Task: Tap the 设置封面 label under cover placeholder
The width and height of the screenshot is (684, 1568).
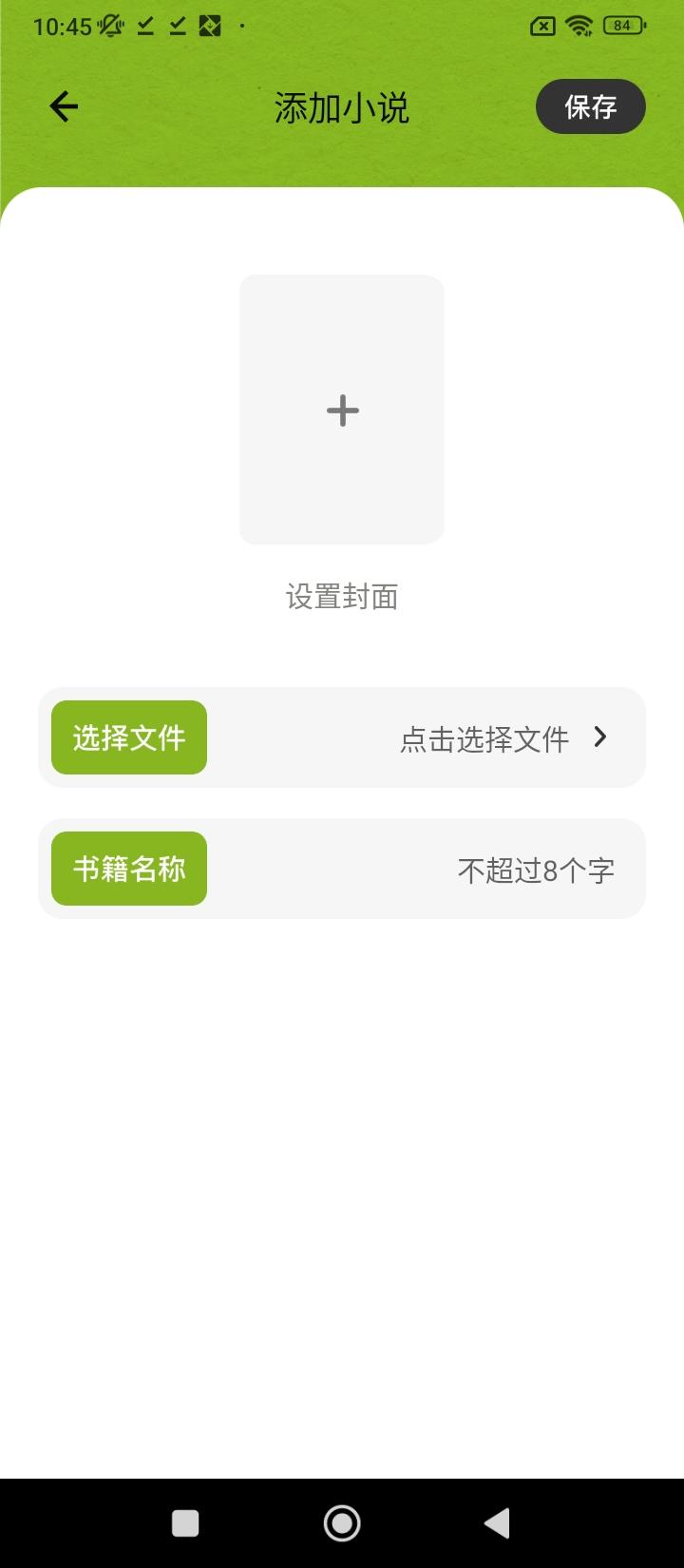Action: point(342,597)
